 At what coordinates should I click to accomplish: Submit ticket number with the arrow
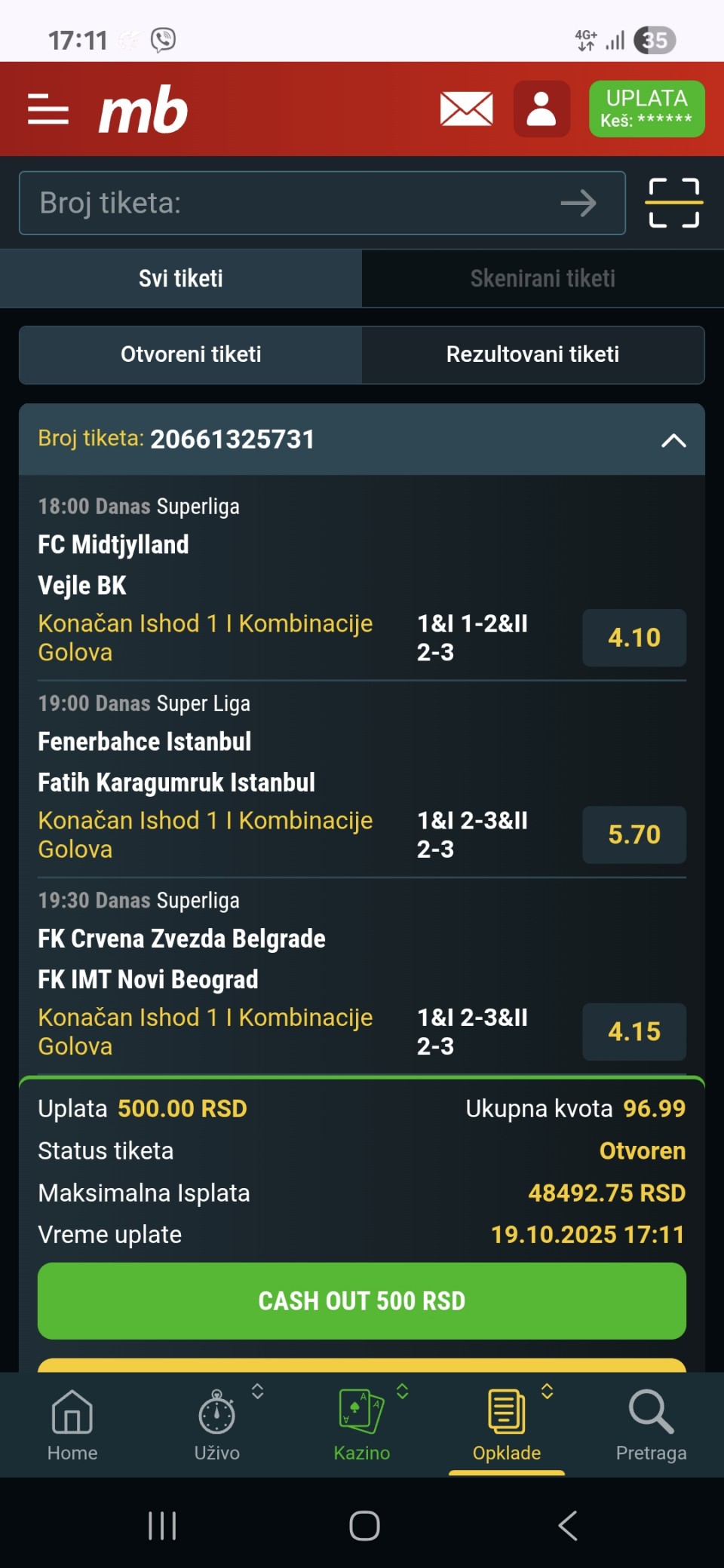click(x=578, y=203)
